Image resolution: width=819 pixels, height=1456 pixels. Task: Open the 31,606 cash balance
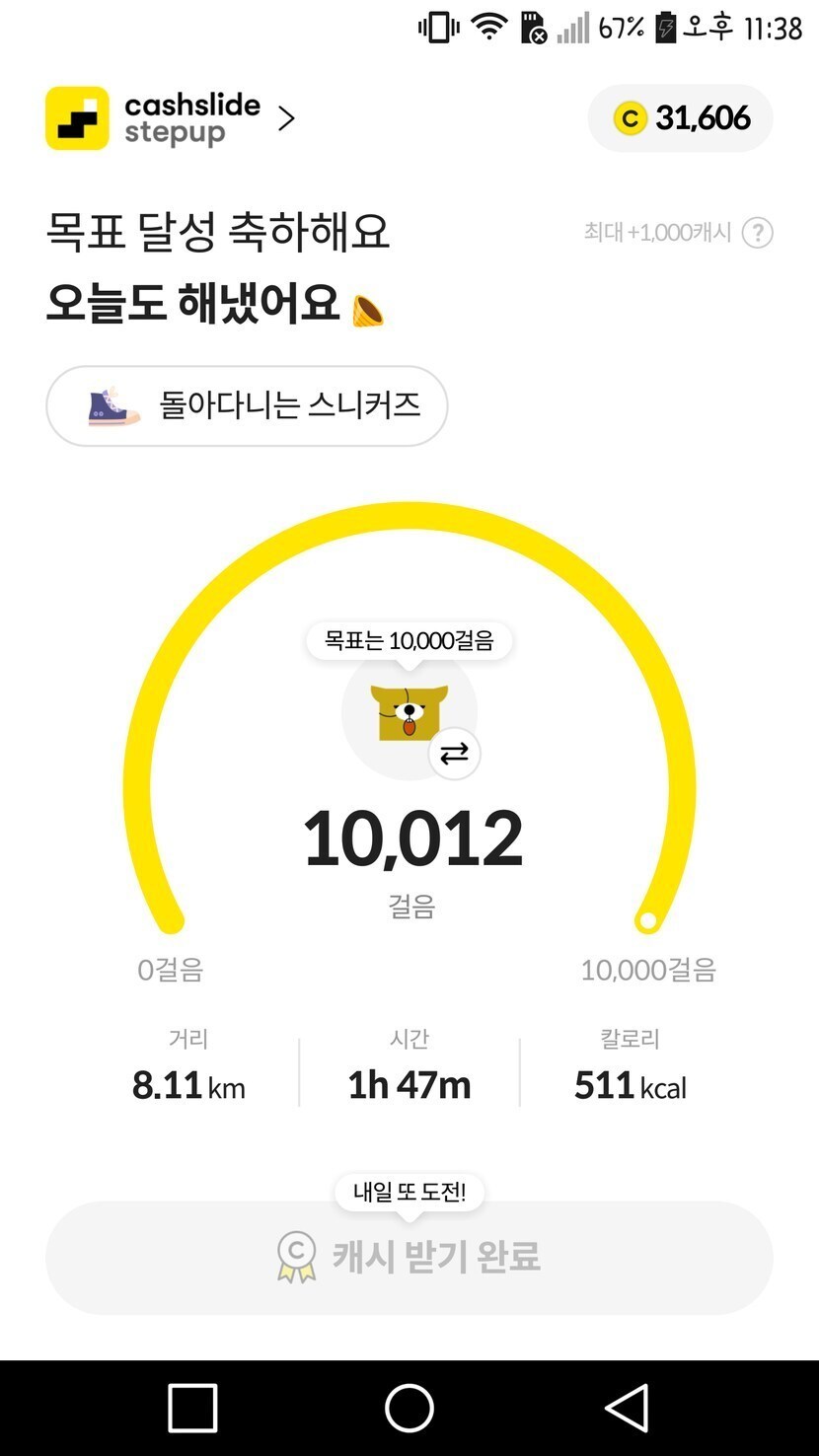point(681,119)
